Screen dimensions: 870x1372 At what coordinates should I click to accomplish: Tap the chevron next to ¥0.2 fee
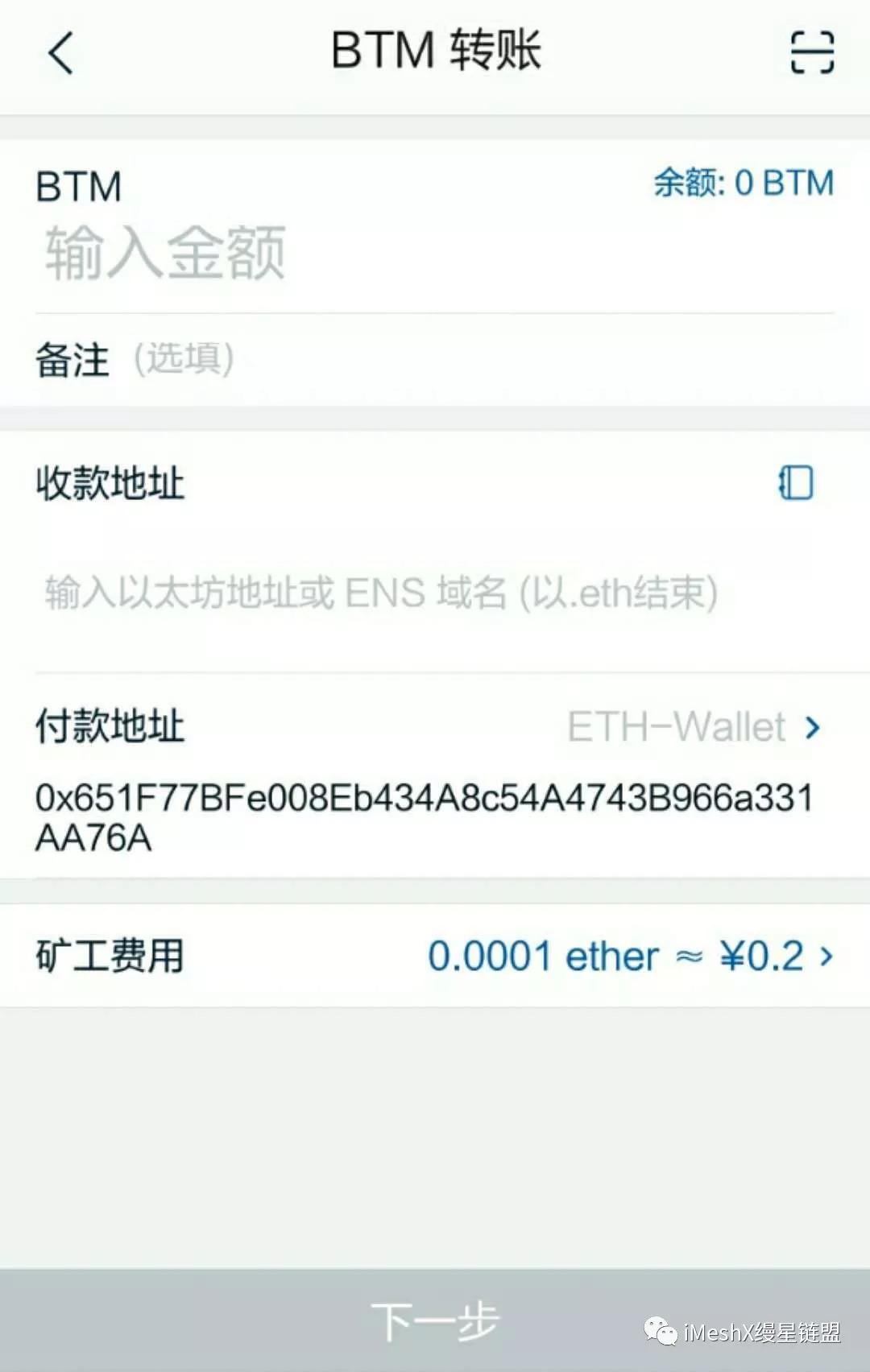tap(825, 957)
